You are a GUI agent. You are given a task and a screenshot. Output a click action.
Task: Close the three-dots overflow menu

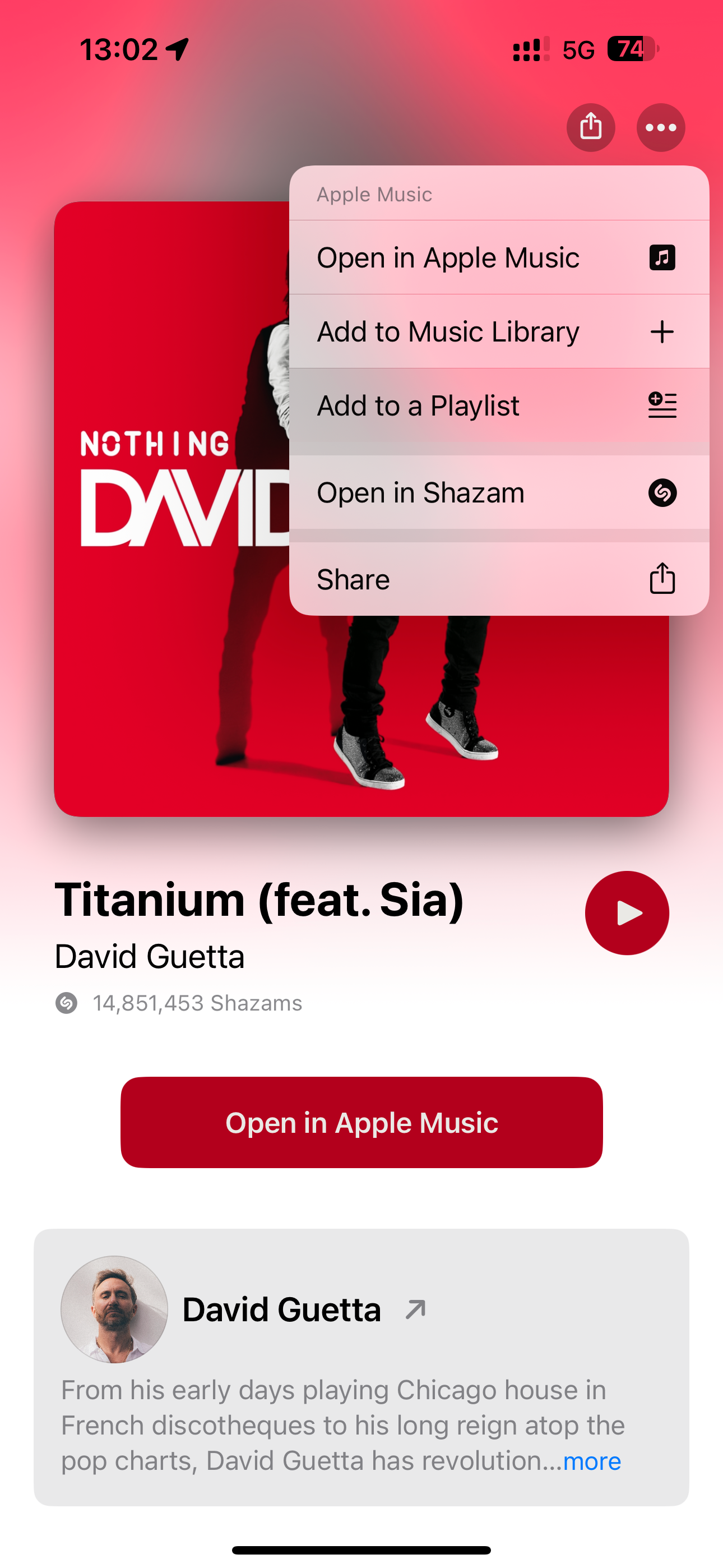point(660,127)
